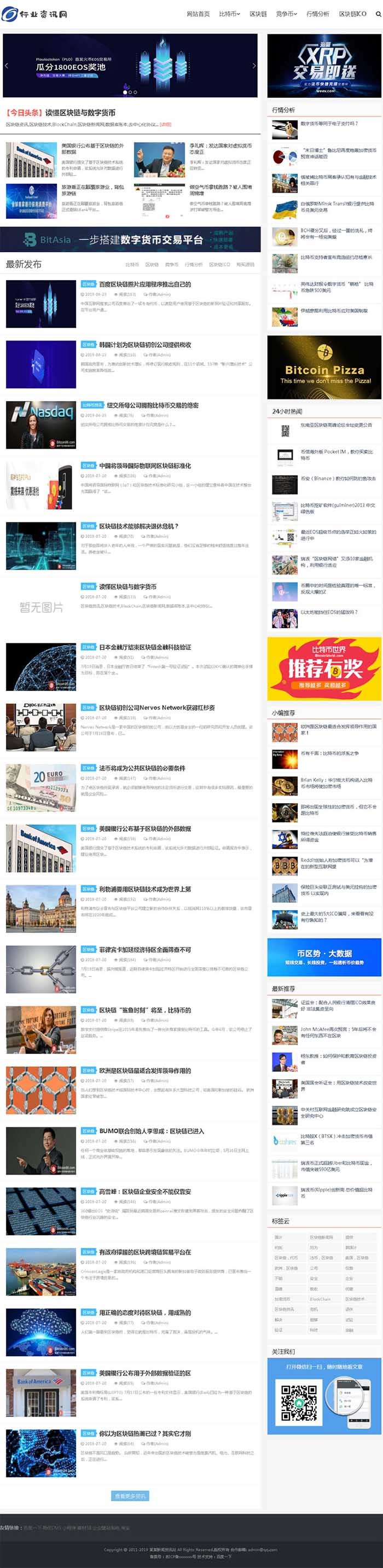Open 区块链 in the top navigation bar
383x1568 pixels.
pyautogui.click(x=258, y=14)
